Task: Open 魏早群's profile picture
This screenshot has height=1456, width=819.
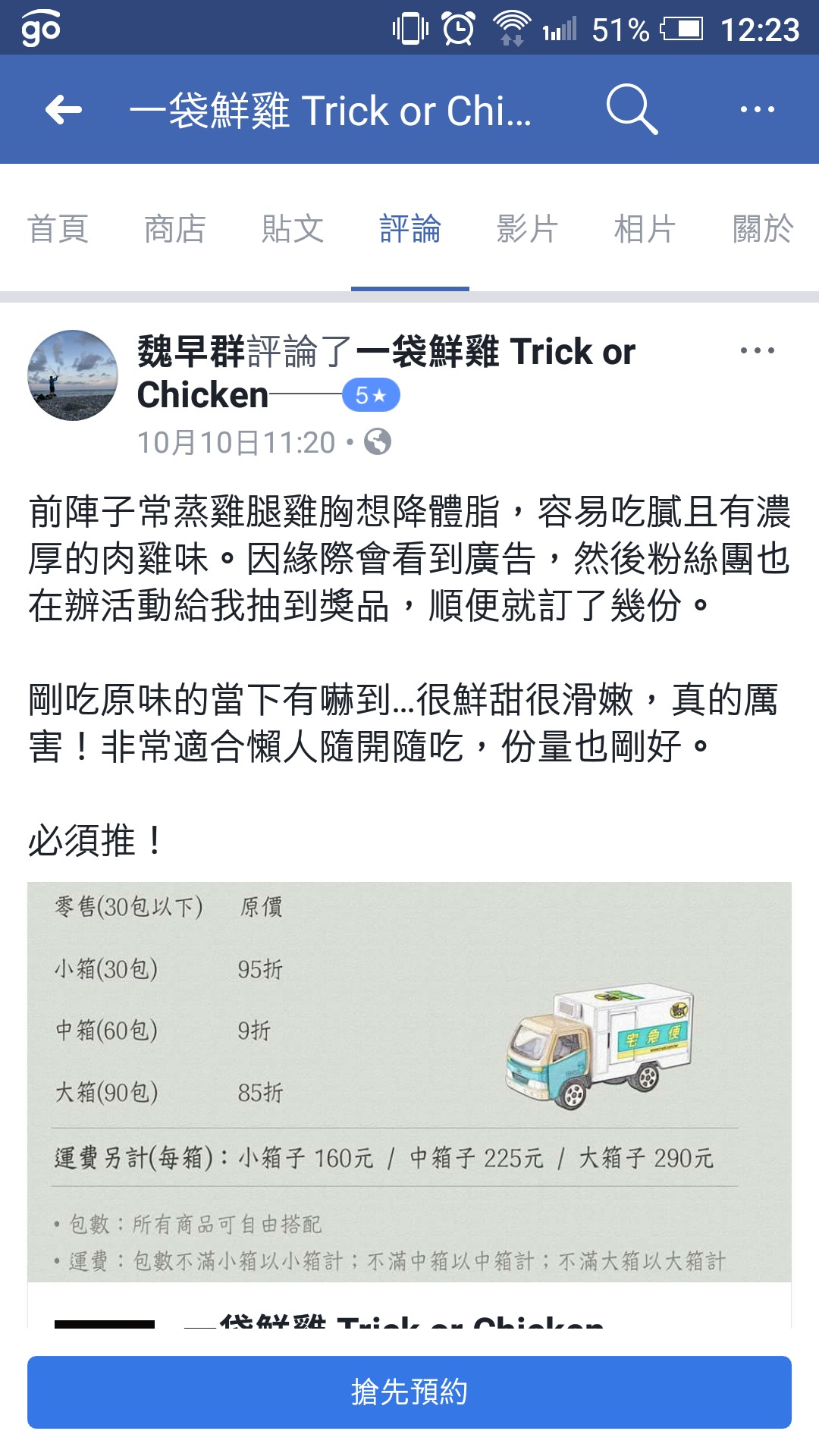Action: coord(73,375)
